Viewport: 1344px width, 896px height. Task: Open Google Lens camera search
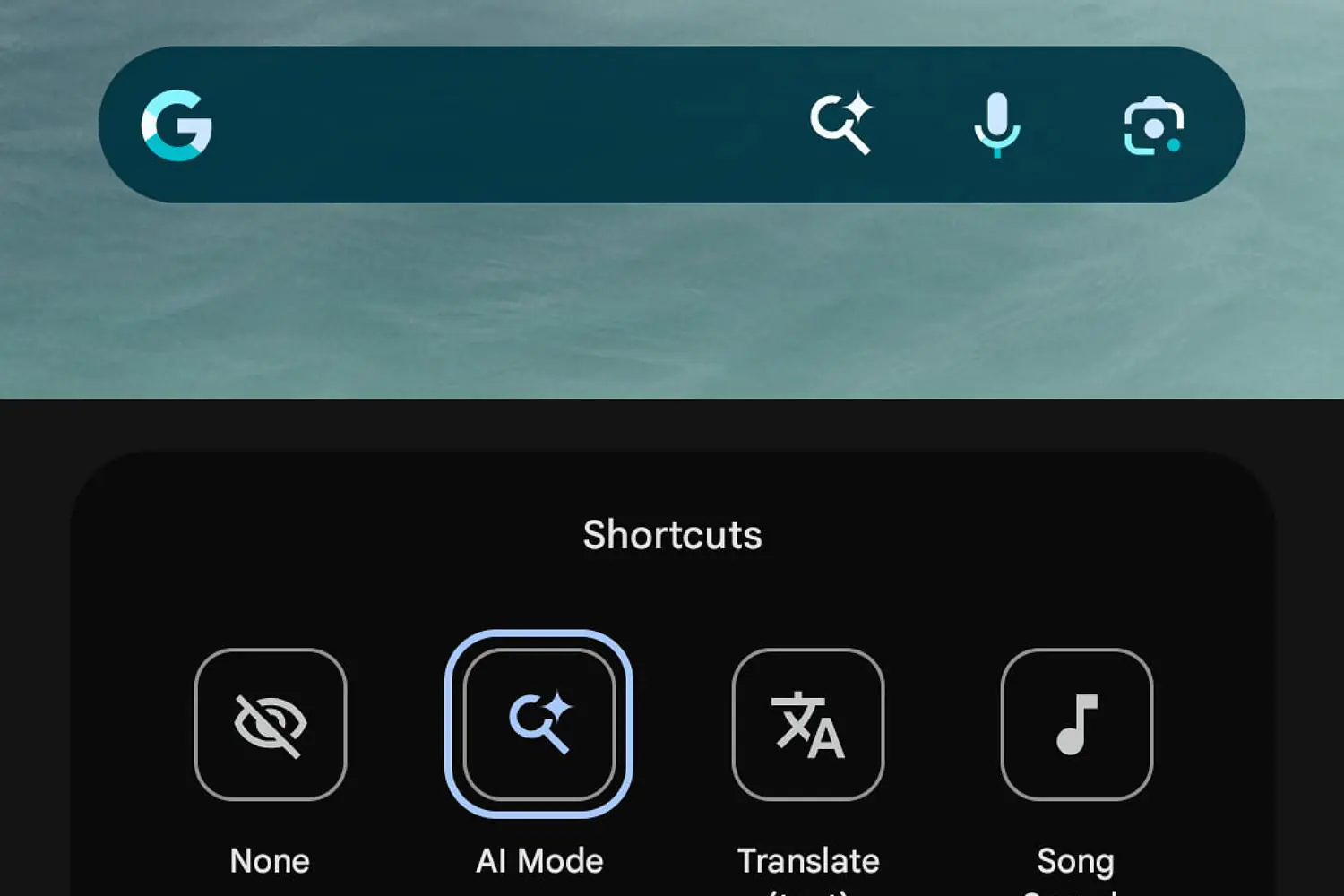(x=1153, y=126)
